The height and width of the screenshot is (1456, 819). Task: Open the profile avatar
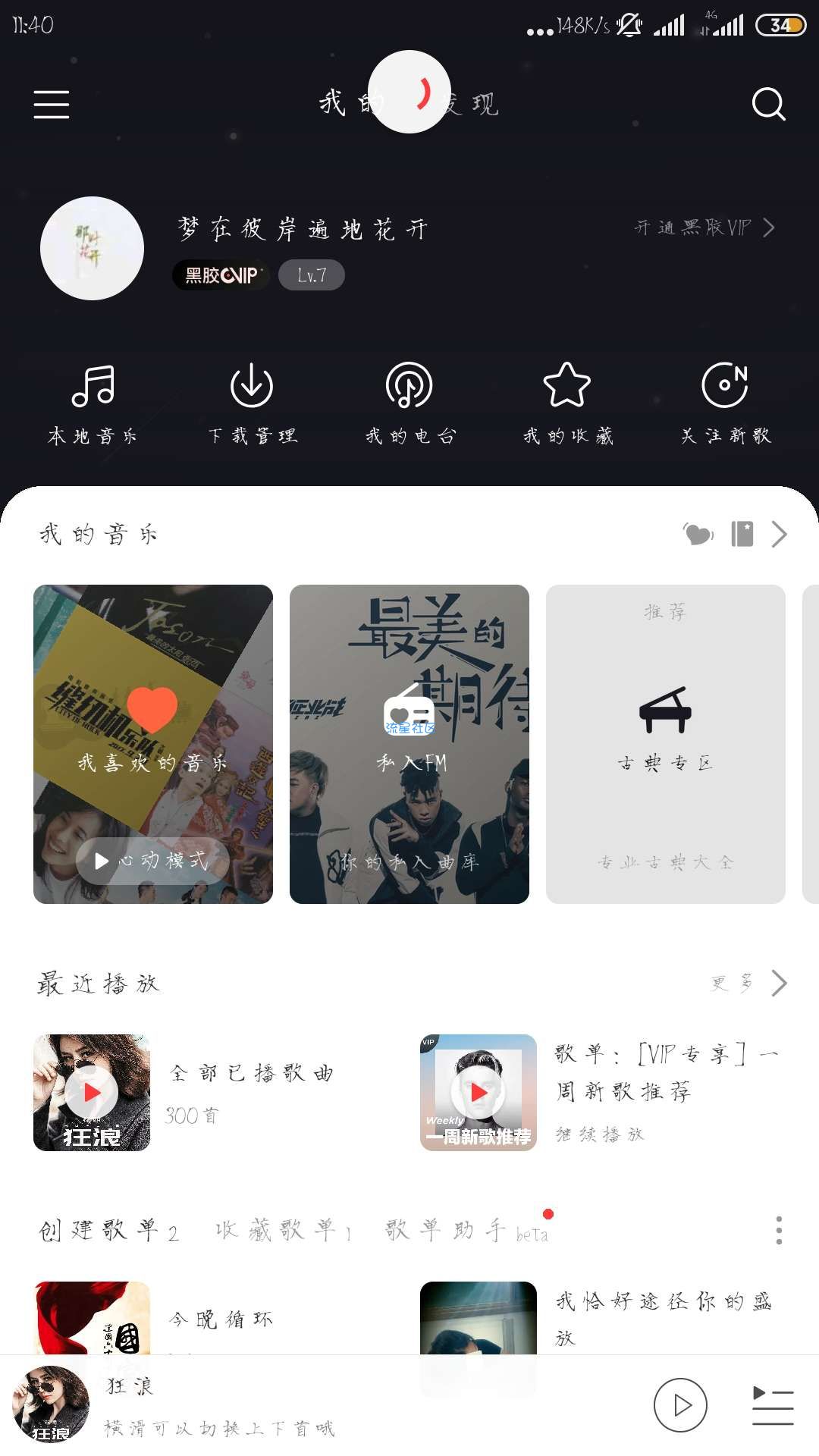click(92, 248)
